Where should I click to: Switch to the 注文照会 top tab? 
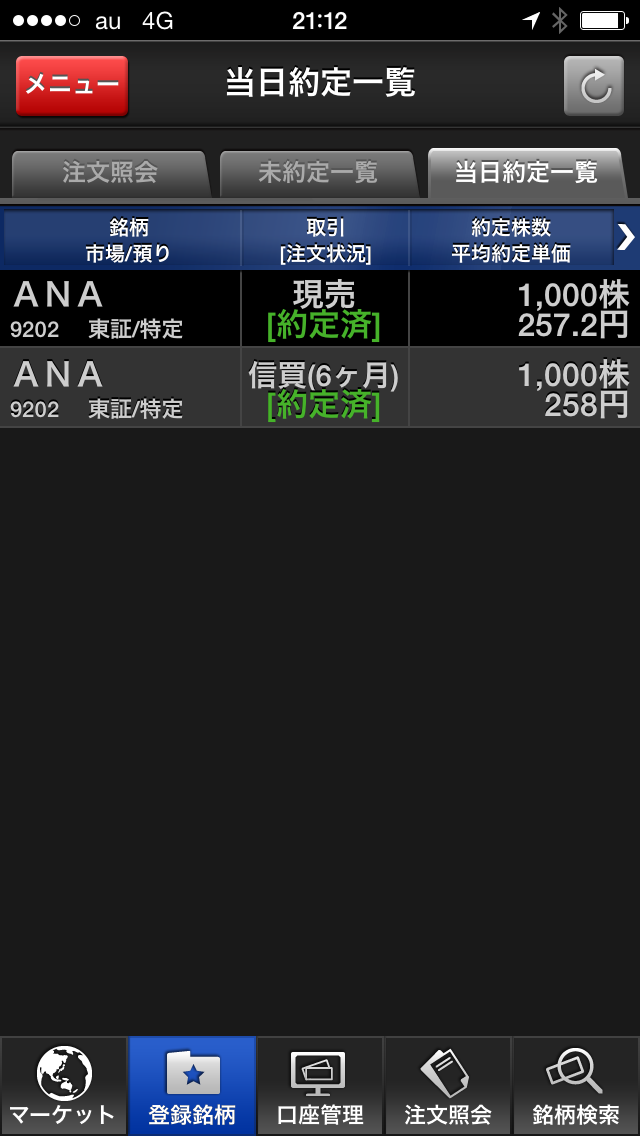coord(110,173)
